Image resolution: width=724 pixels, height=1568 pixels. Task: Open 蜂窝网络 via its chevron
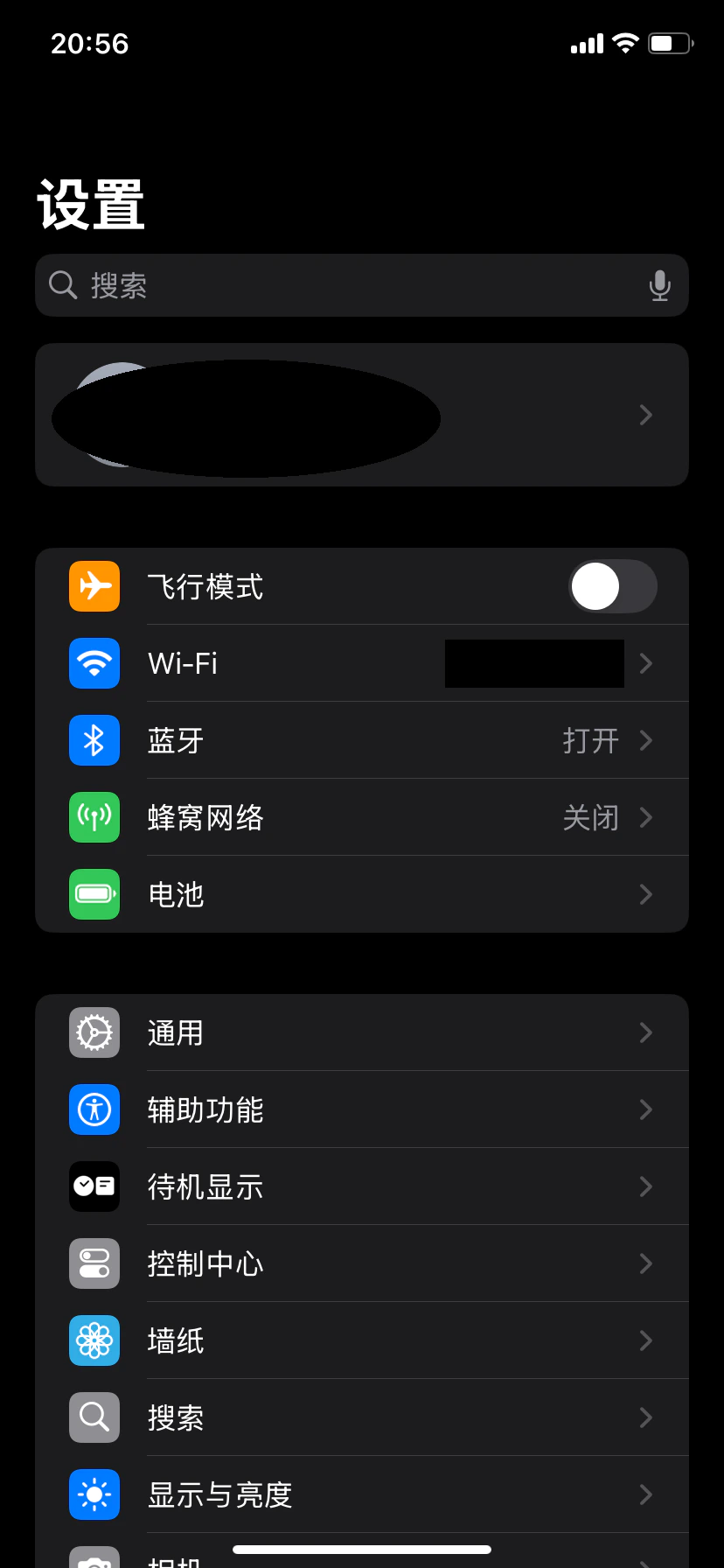pyautogui.click(x=645, y=817)
